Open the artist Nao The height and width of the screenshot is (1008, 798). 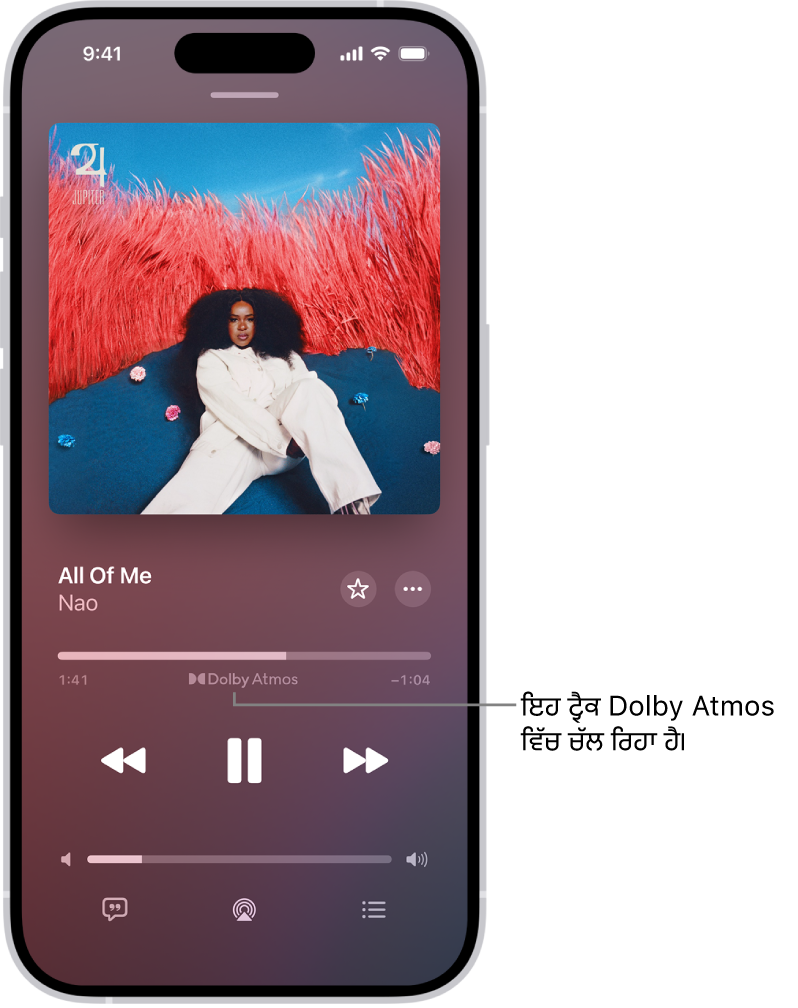(78, 603)
